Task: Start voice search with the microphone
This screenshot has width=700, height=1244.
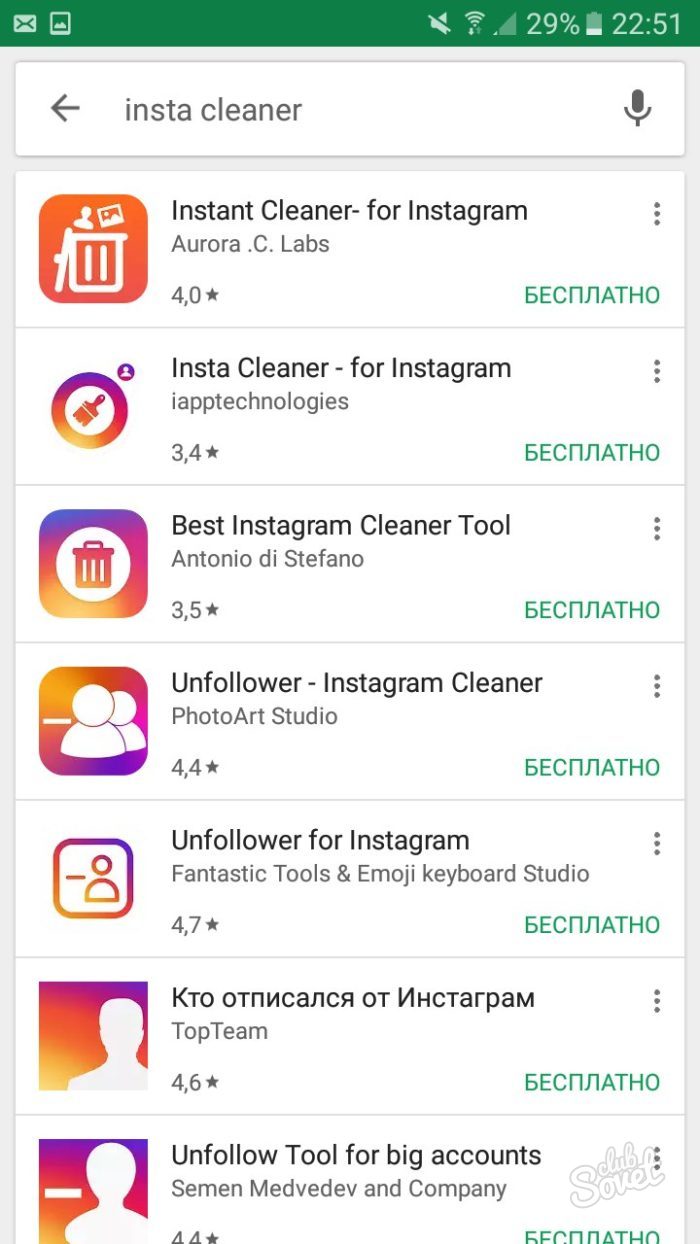Action: click(637, 109)
